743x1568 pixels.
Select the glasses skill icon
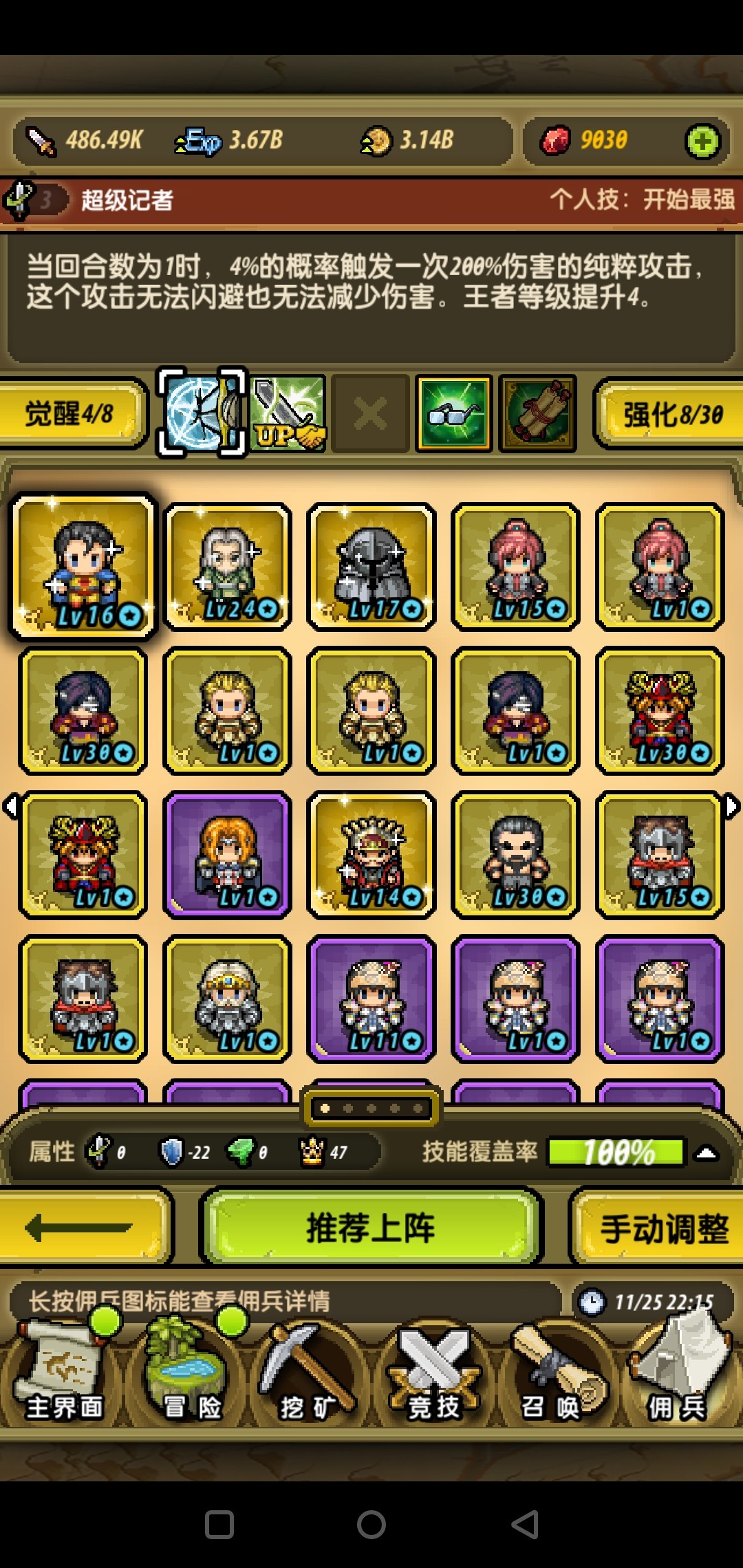453,413
